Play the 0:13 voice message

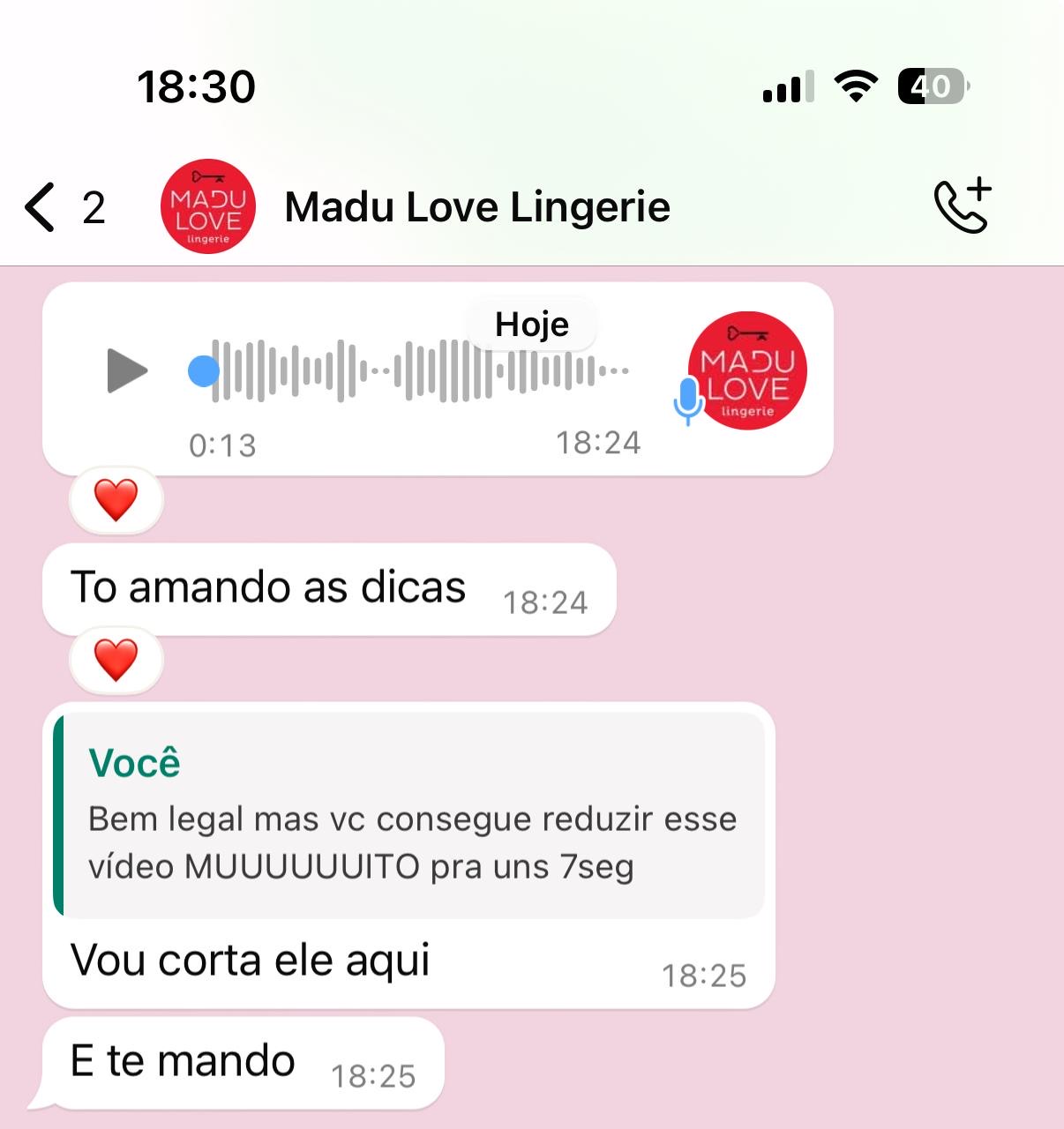tap(127, 370)
